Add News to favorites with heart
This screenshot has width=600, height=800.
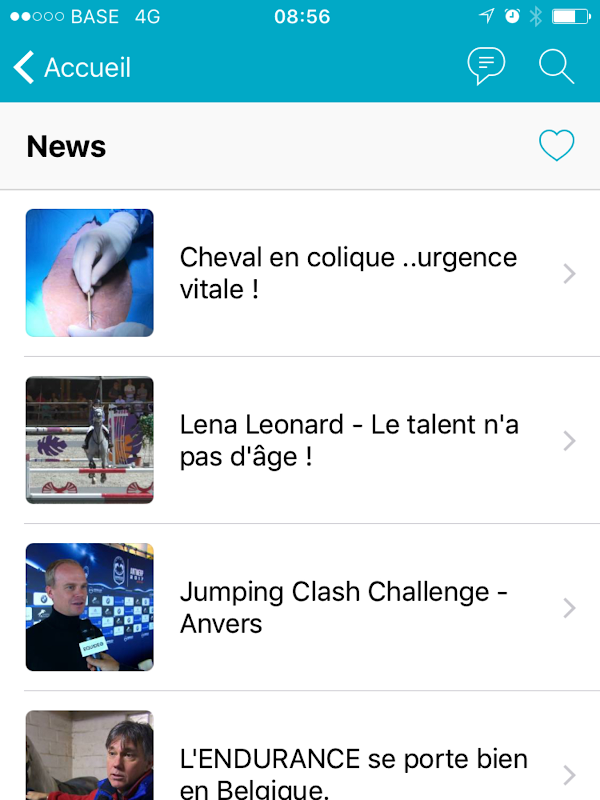click(556, 146)
